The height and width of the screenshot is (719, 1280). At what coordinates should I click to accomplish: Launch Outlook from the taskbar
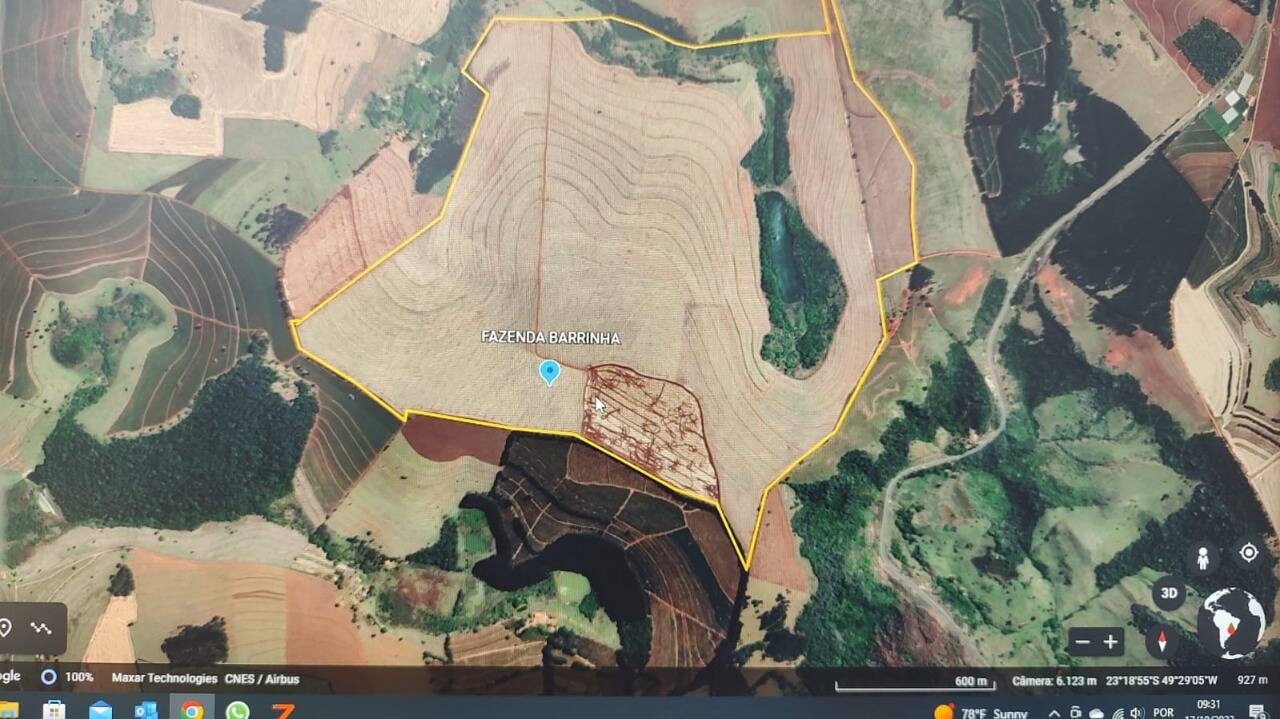click(x=146, y=710)
